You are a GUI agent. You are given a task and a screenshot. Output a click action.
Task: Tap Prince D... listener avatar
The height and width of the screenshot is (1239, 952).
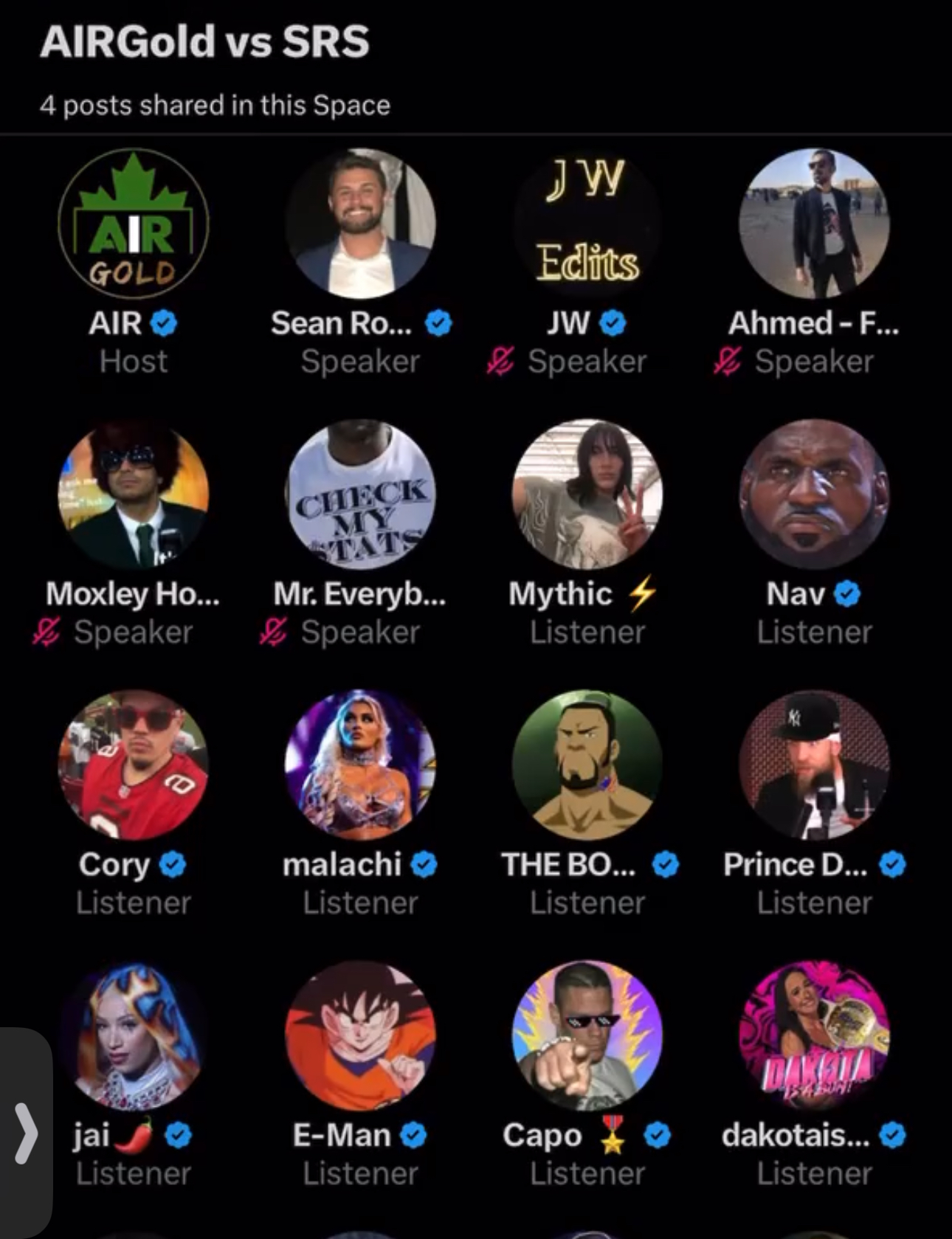coord(814,765)
